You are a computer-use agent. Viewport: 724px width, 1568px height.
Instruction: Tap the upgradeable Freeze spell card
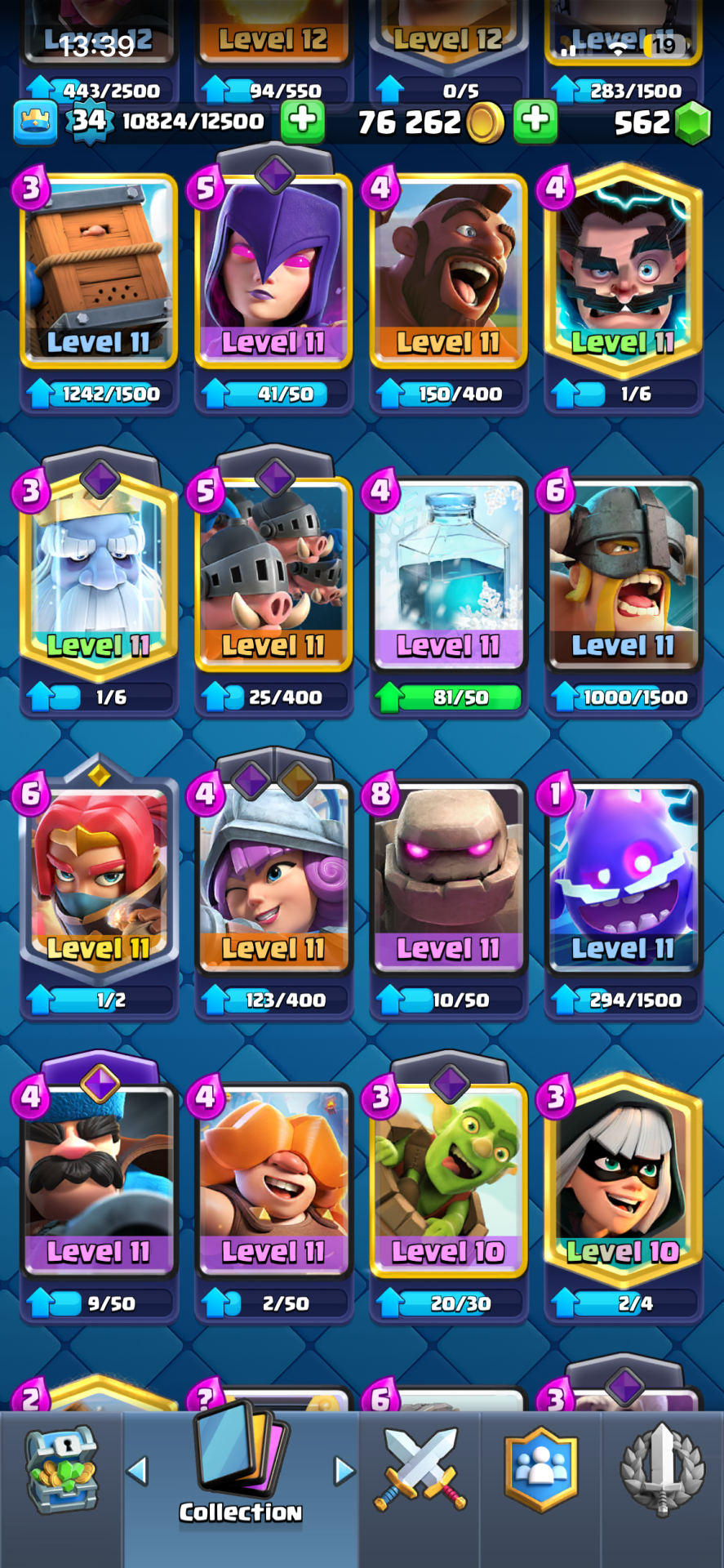[x=448, y=572]
